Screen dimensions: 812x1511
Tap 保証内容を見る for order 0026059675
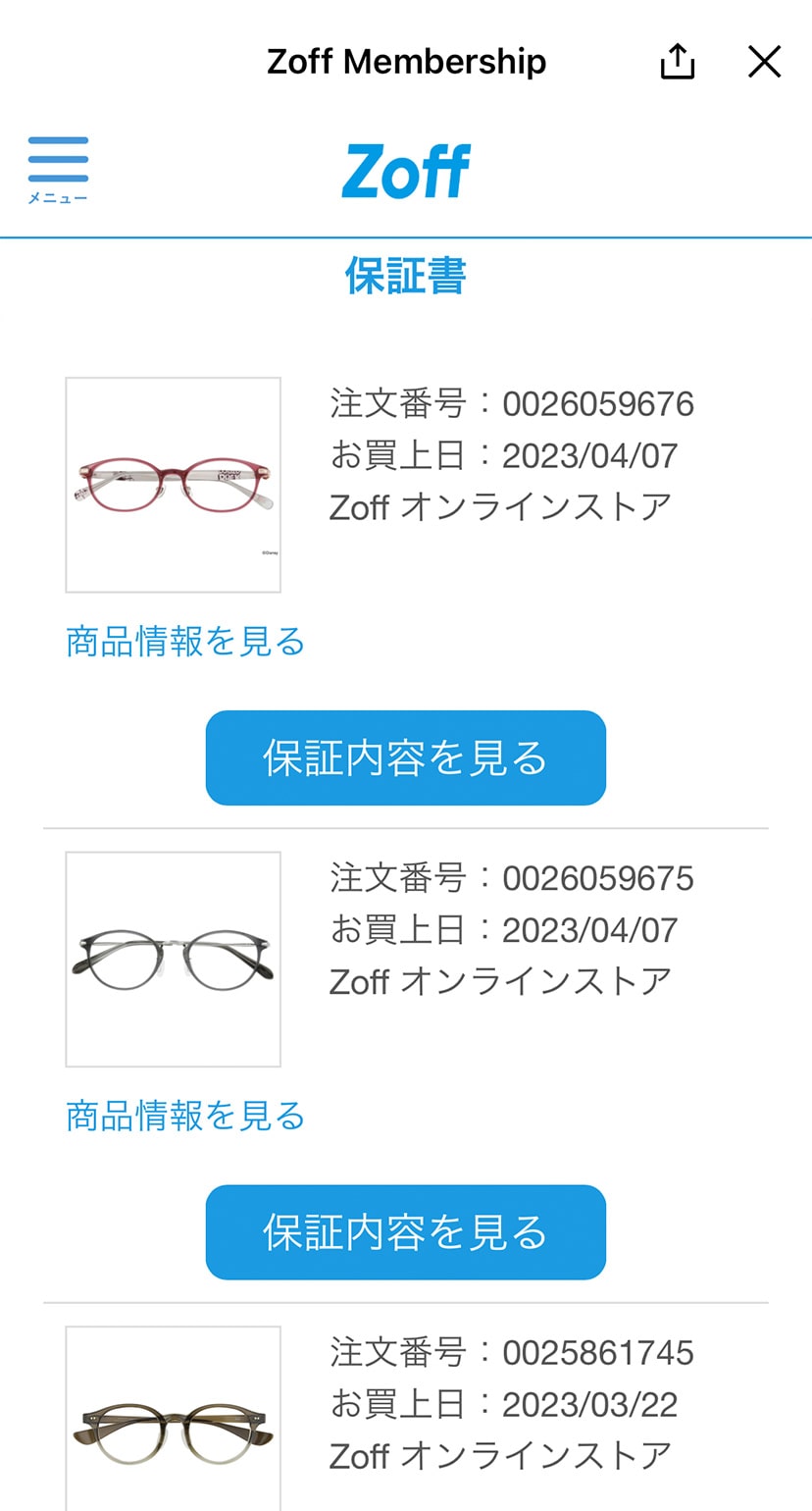pyautogui.click(x=405, y=1231)
